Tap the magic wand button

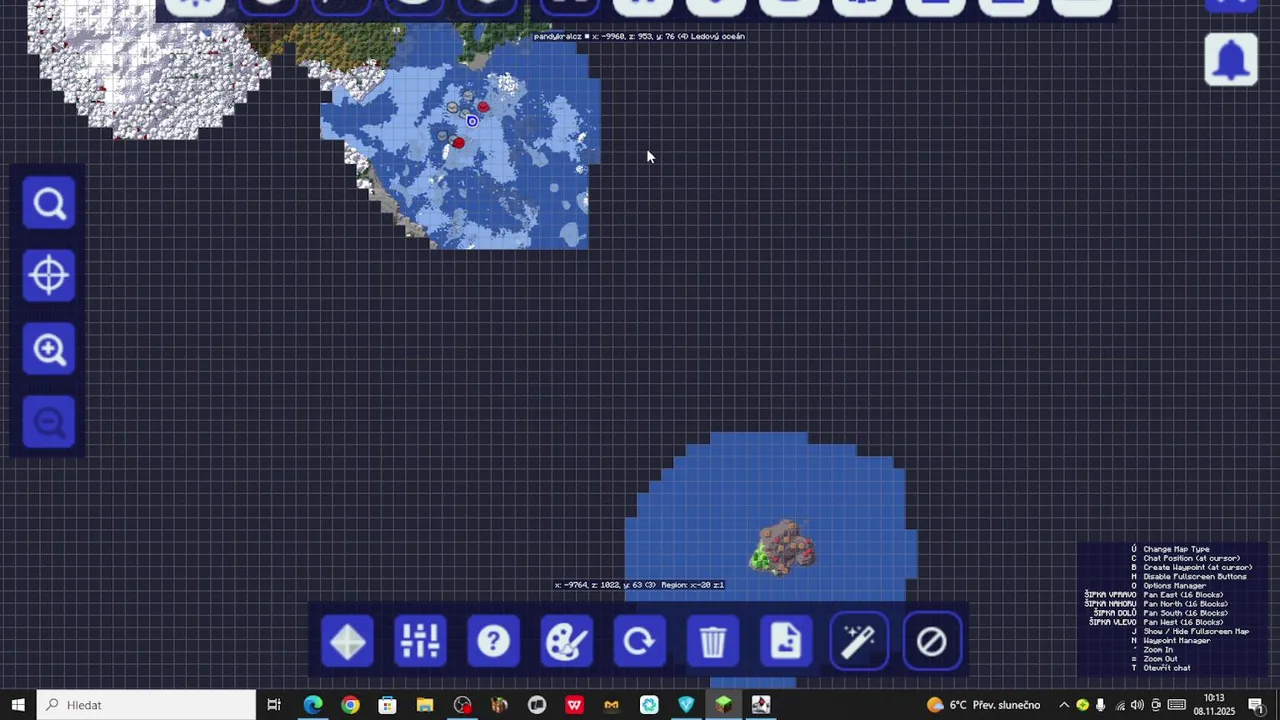859,641
